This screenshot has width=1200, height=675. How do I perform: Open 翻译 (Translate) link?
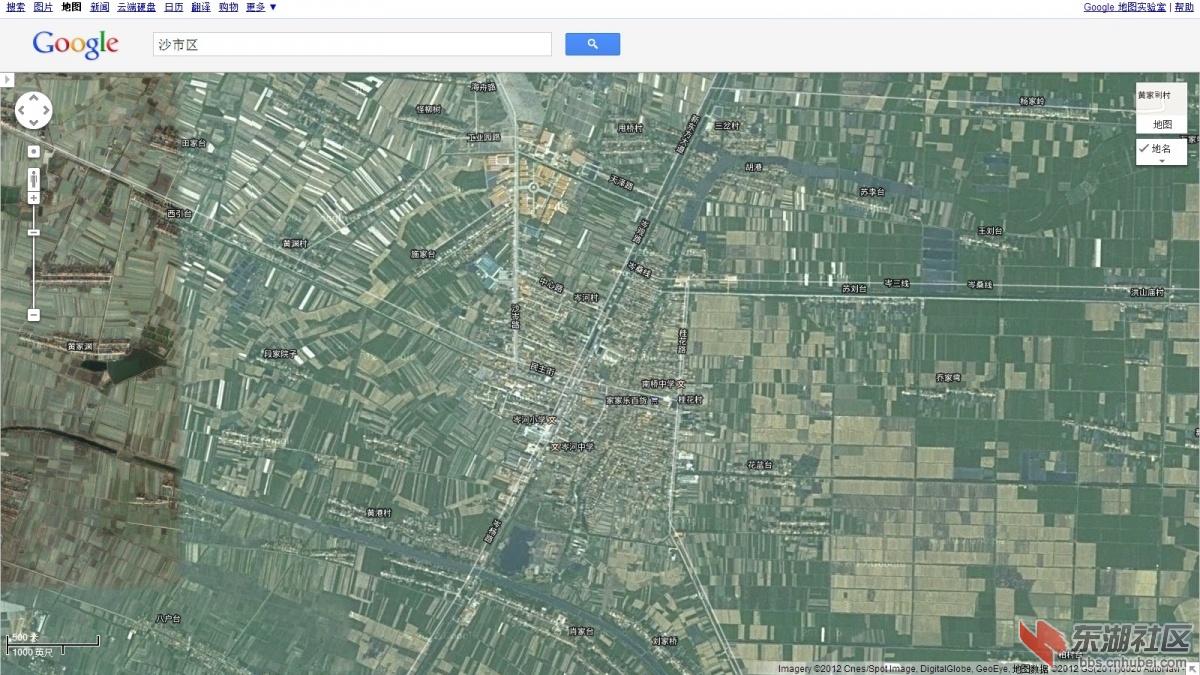click(201, 7)
